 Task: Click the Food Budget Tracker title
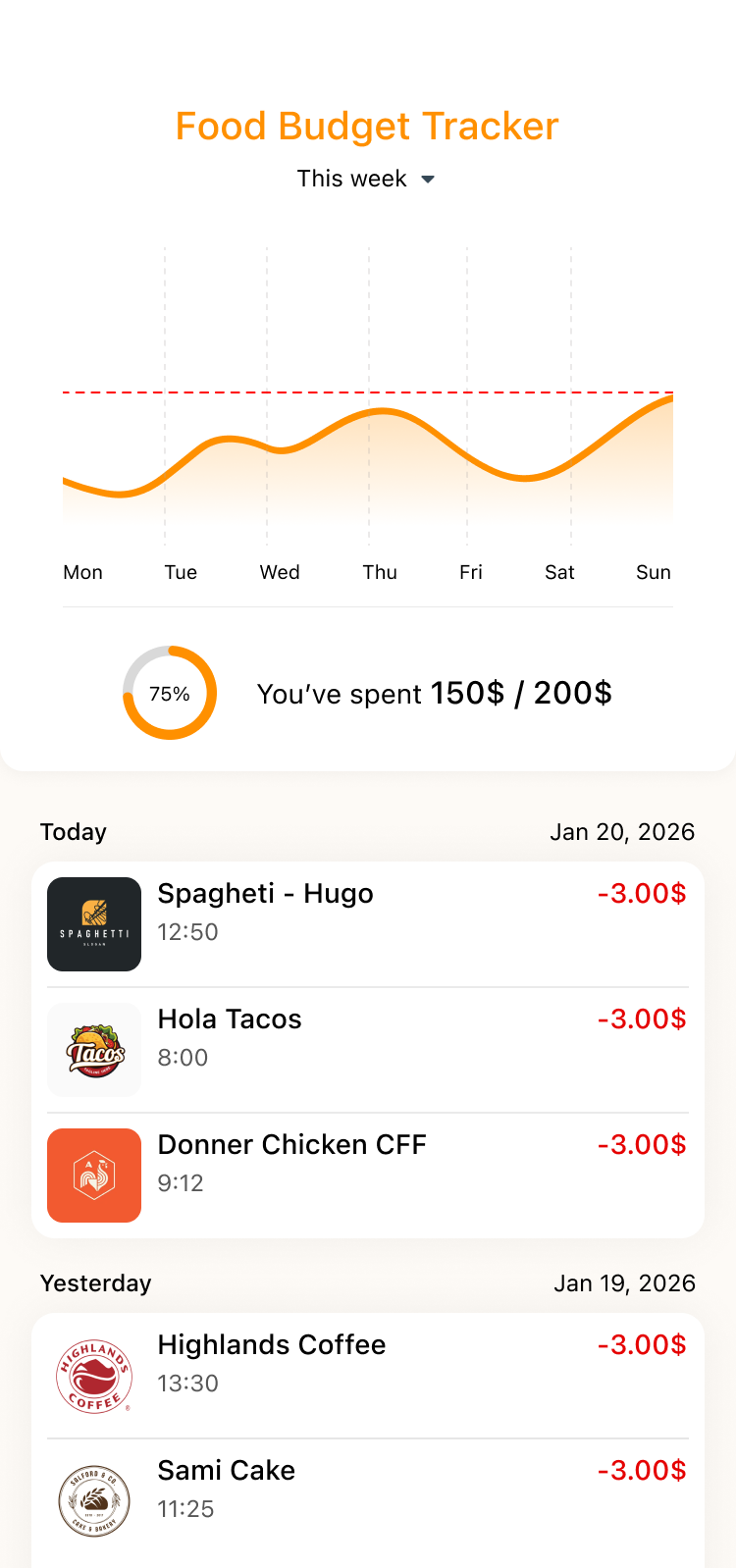367,126
